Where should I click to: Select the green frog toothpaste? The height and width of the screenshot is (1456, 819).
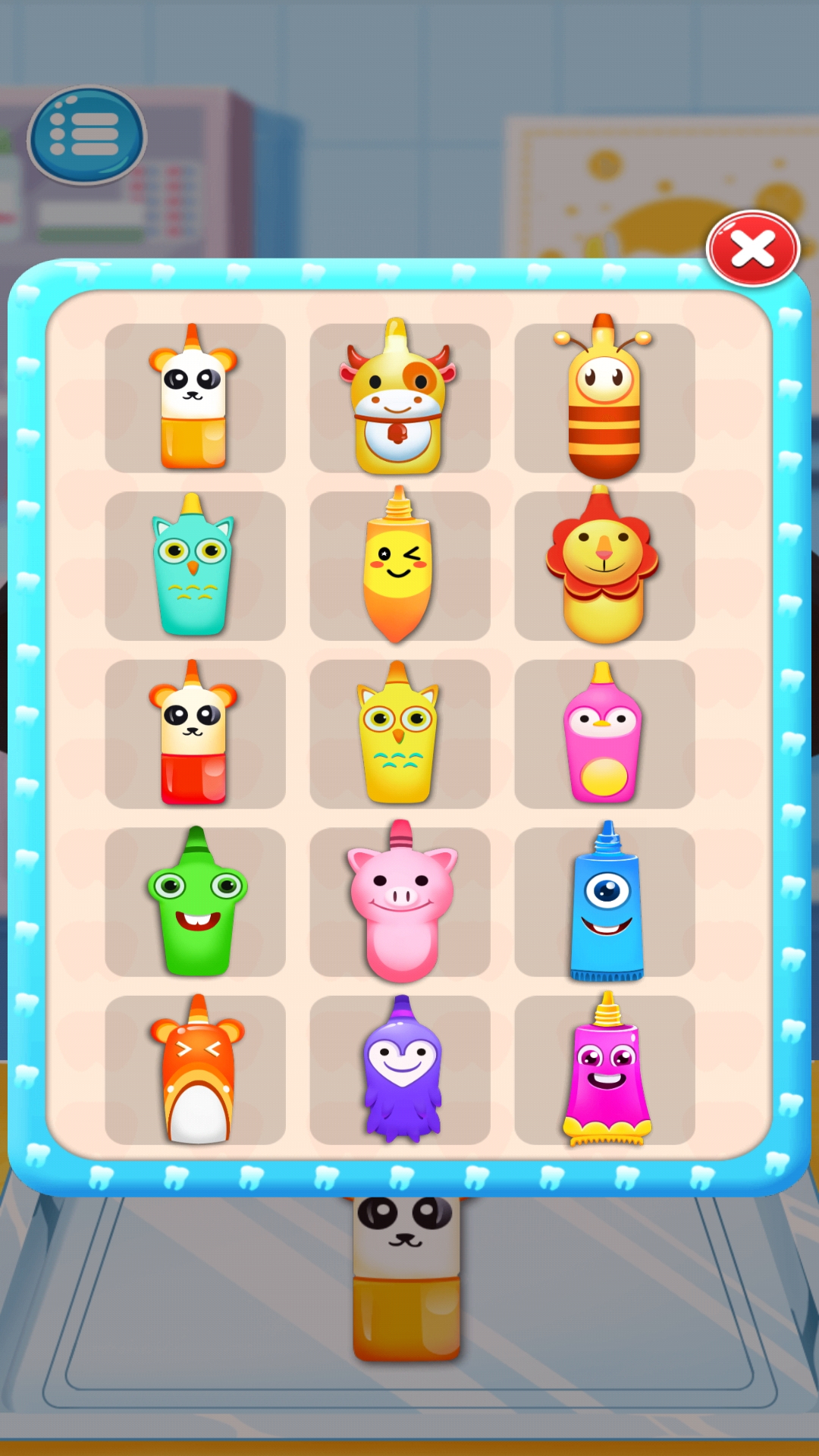point(195,902)
